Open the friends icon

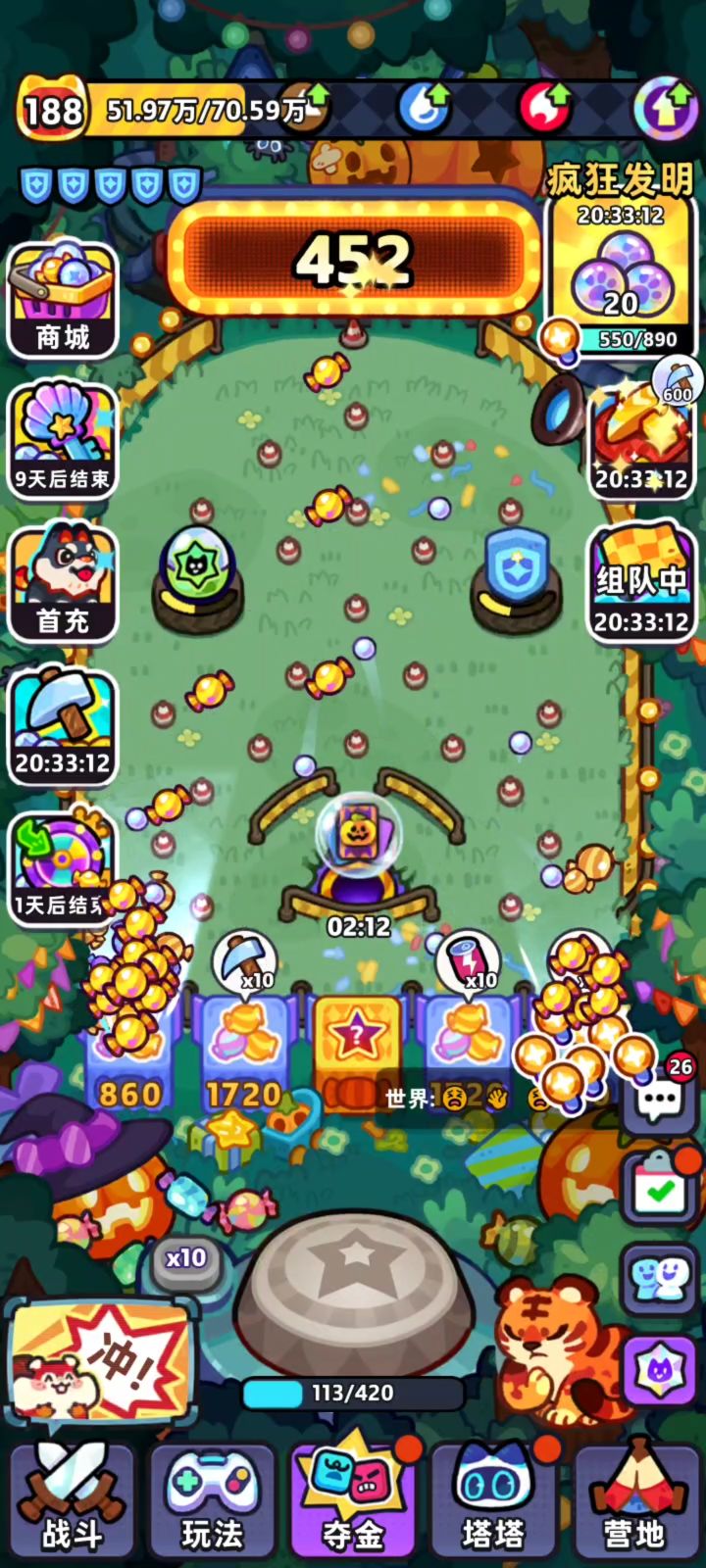[661, 1280]
